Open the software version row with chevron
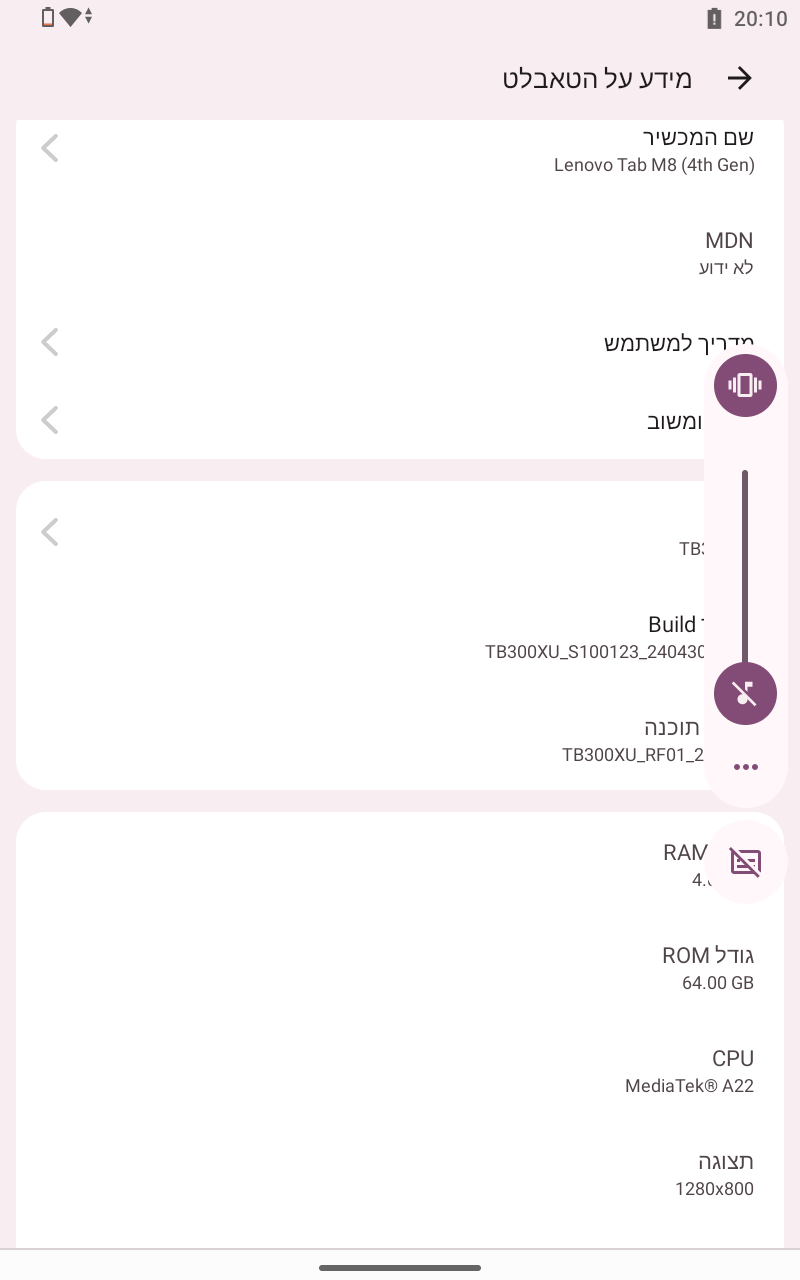The height and width of the screenshot is (1280, 800). [x=400, y=533]
